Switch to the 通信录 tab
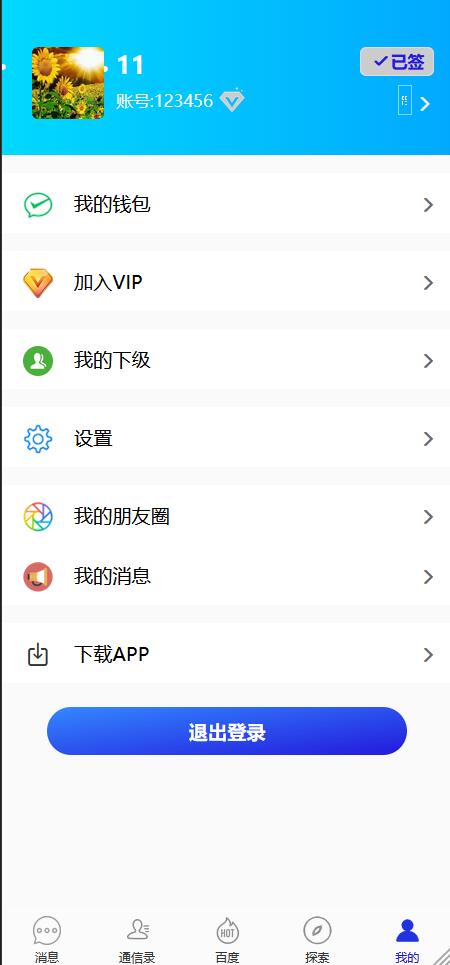 pos(137,940)
